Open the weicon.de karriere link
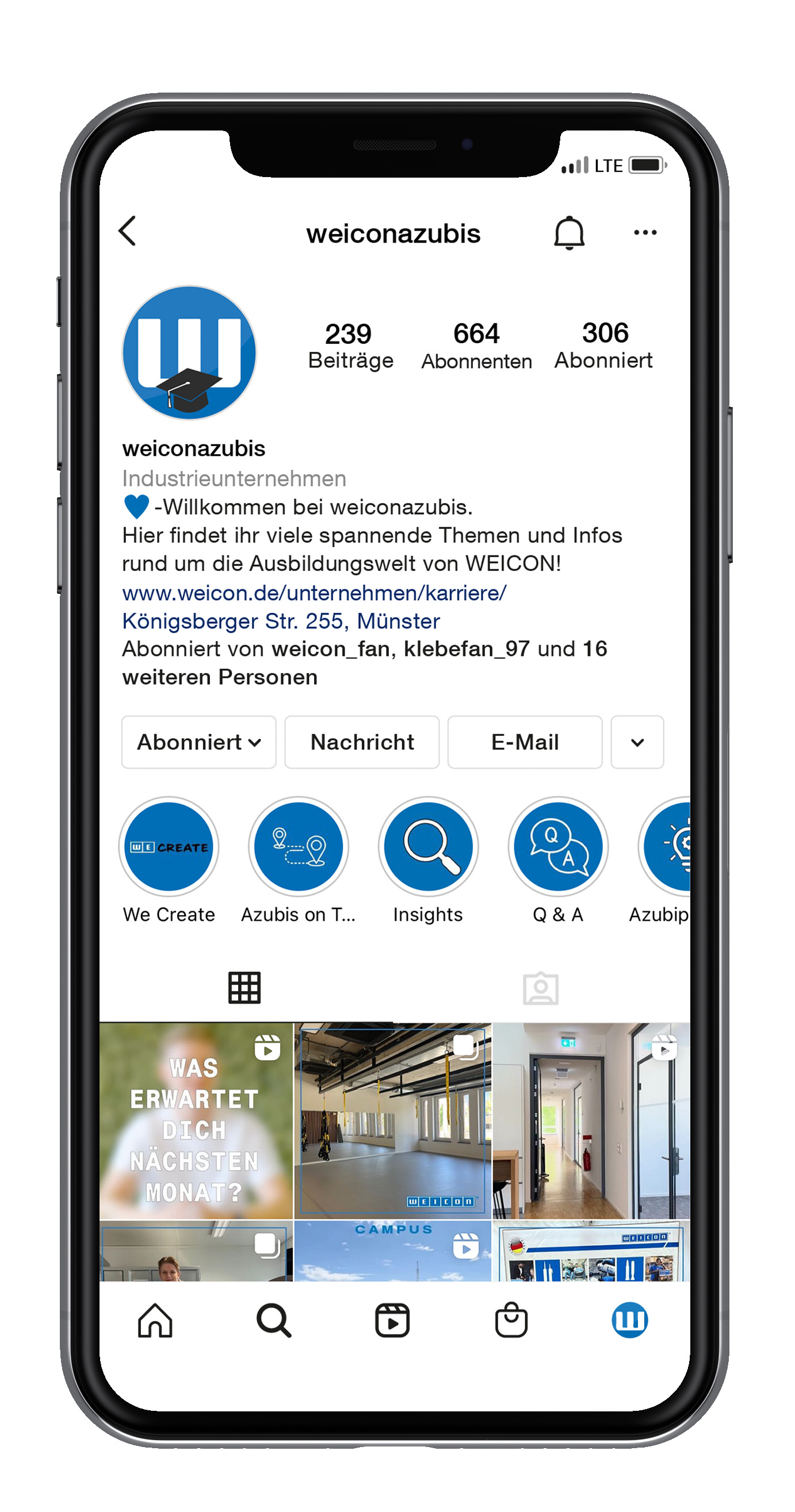Viewport: 795px width, 1512px height. pyautogui.click(x=314, y=592)
